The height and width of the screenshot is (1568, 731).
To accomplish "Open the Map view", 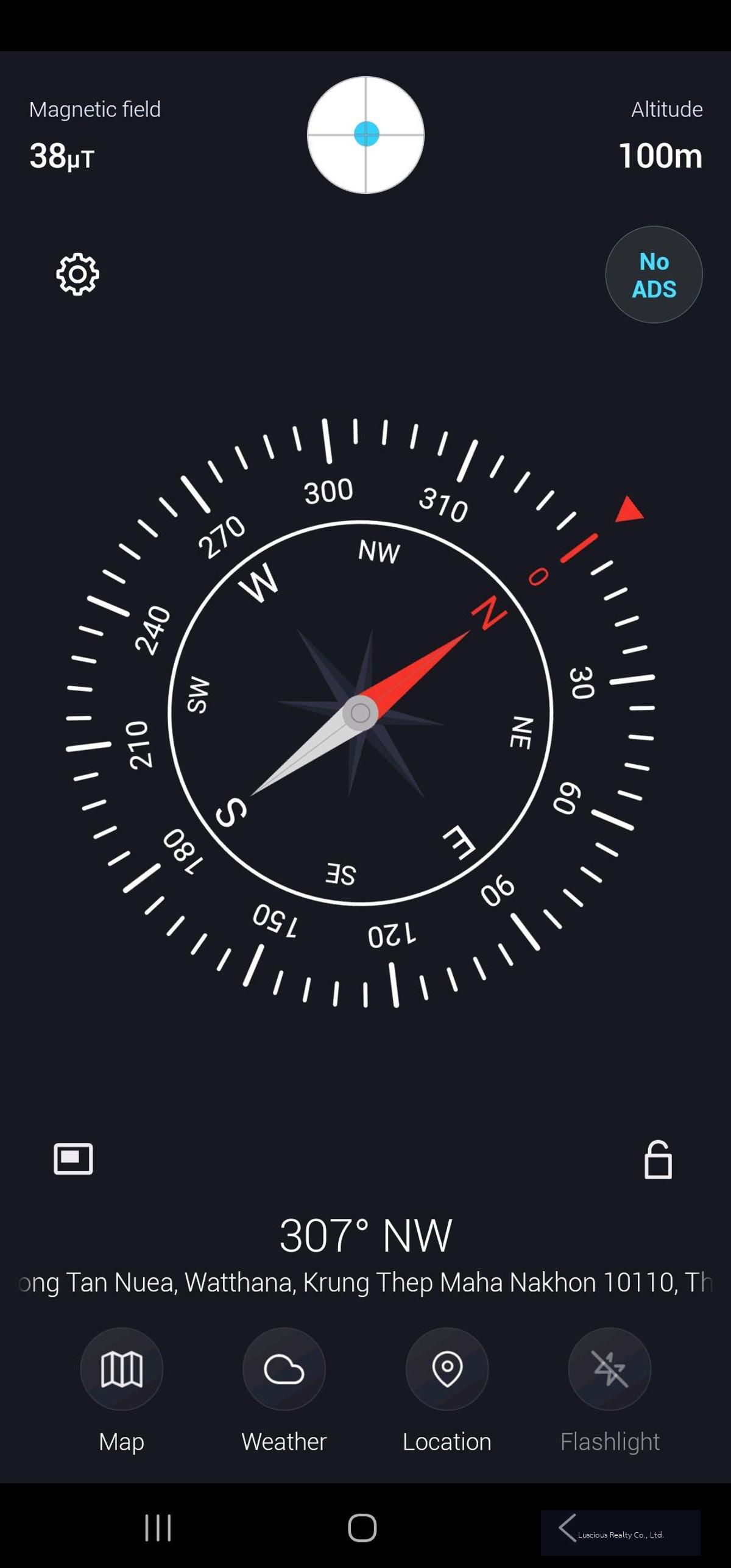I will click(x=122, y=1369).
